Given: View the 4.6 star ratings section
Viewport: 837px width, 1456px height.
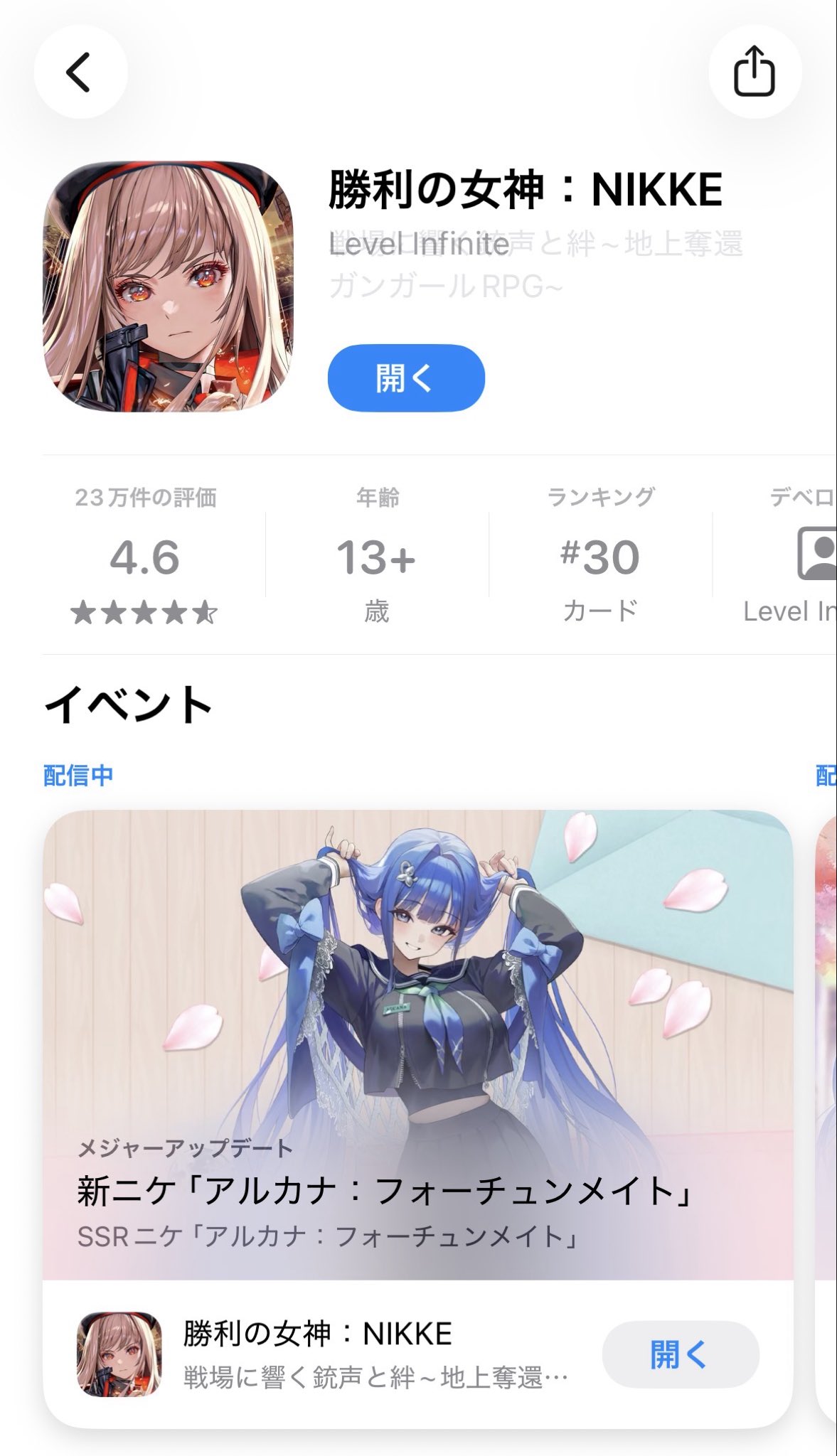Looking at the screenshot, I should [145, 556].
